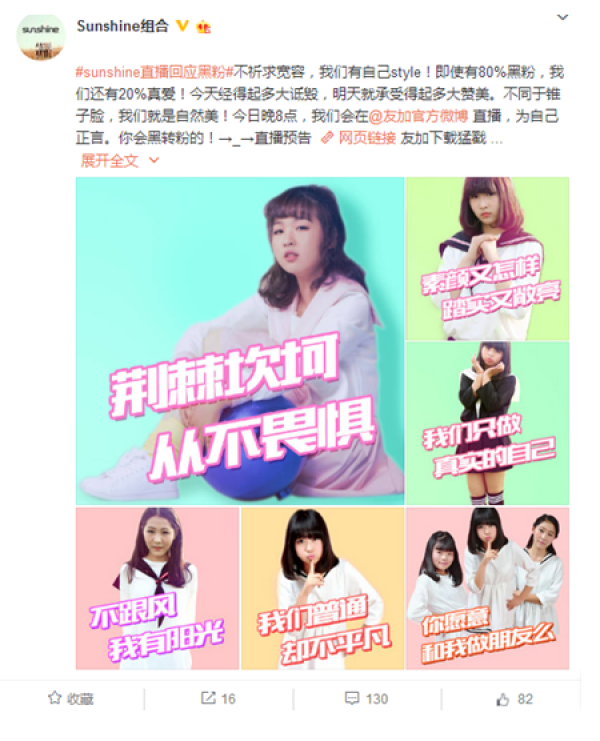Open the 我们只做真实的自己 image tile

pyautogui.click(x=487, y=422)
